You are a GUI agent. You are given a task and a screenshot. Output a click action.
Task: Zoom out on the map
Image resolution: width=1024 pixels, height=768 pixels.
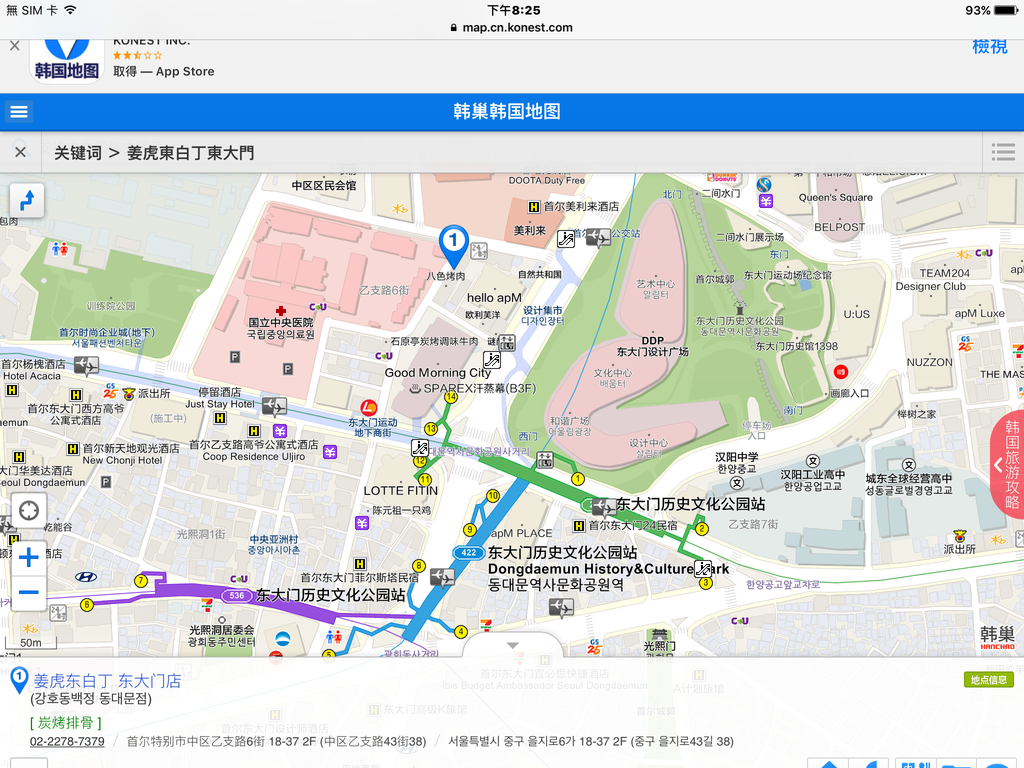(x=29, y=593)
